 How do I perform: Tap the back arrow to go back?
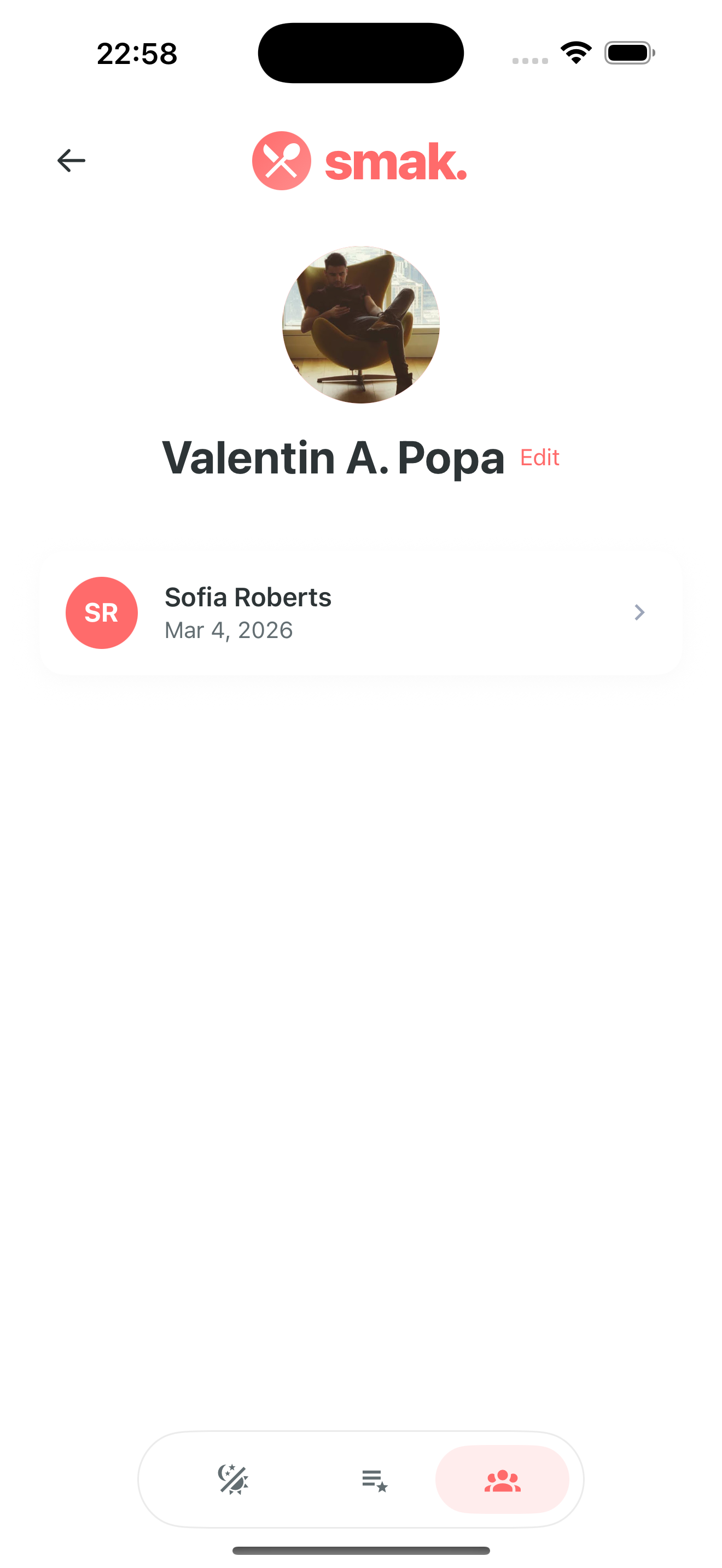pos(71,160)
